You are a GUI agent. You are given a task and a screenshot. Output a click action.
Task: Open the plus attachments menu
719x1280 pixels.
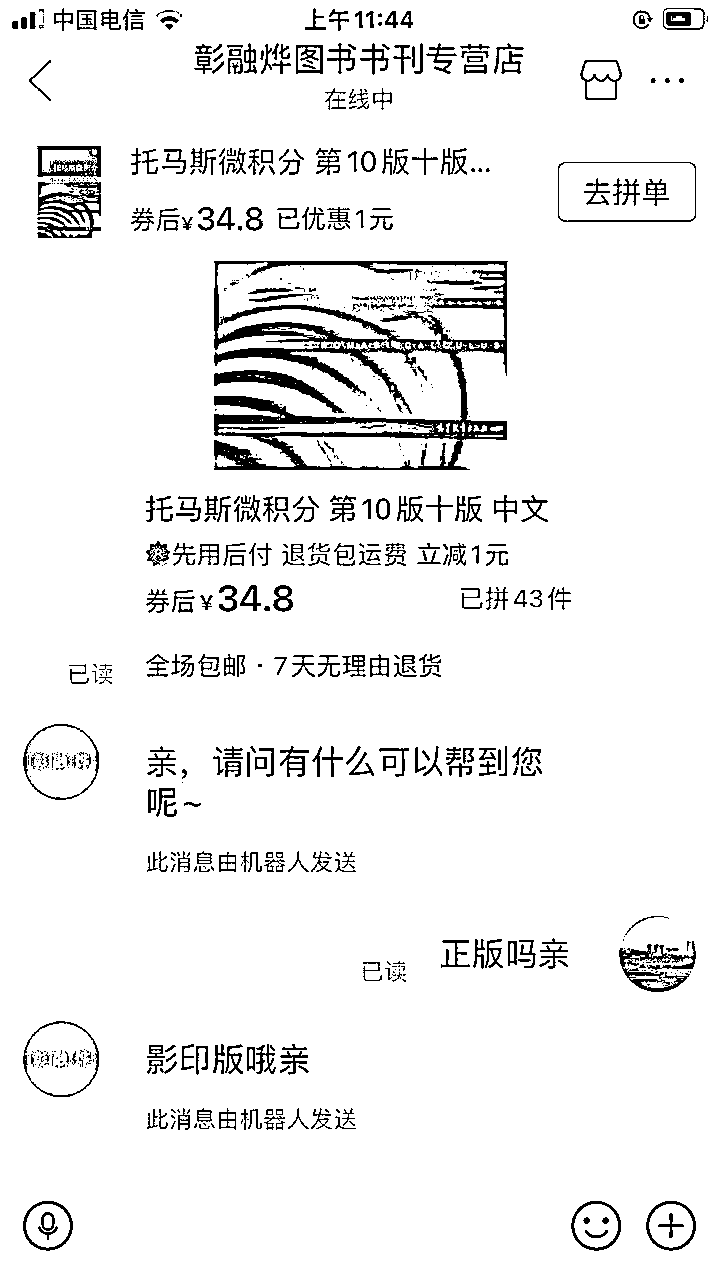672,1224
